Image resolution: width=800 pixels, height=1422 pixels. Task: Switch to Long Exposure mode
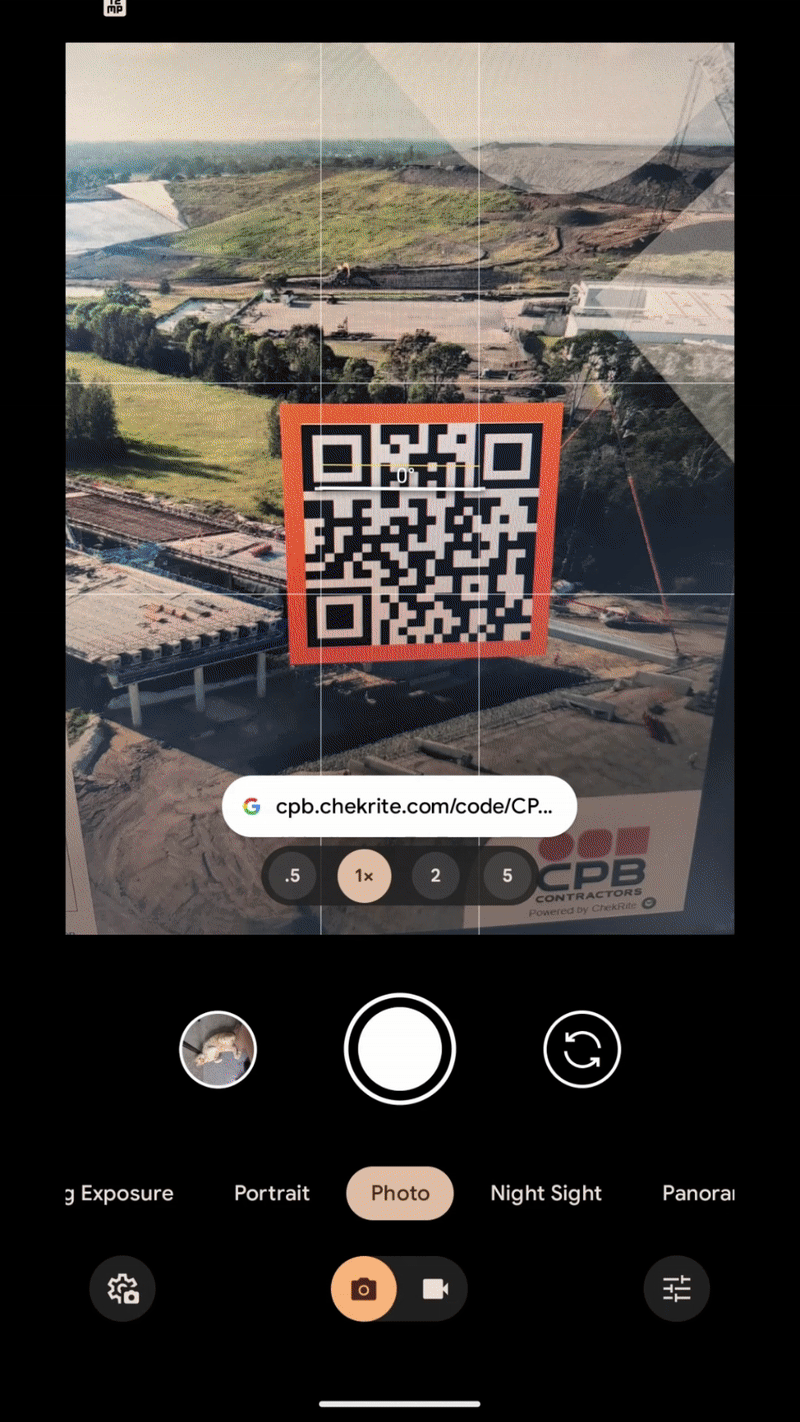coord(120,1193)
